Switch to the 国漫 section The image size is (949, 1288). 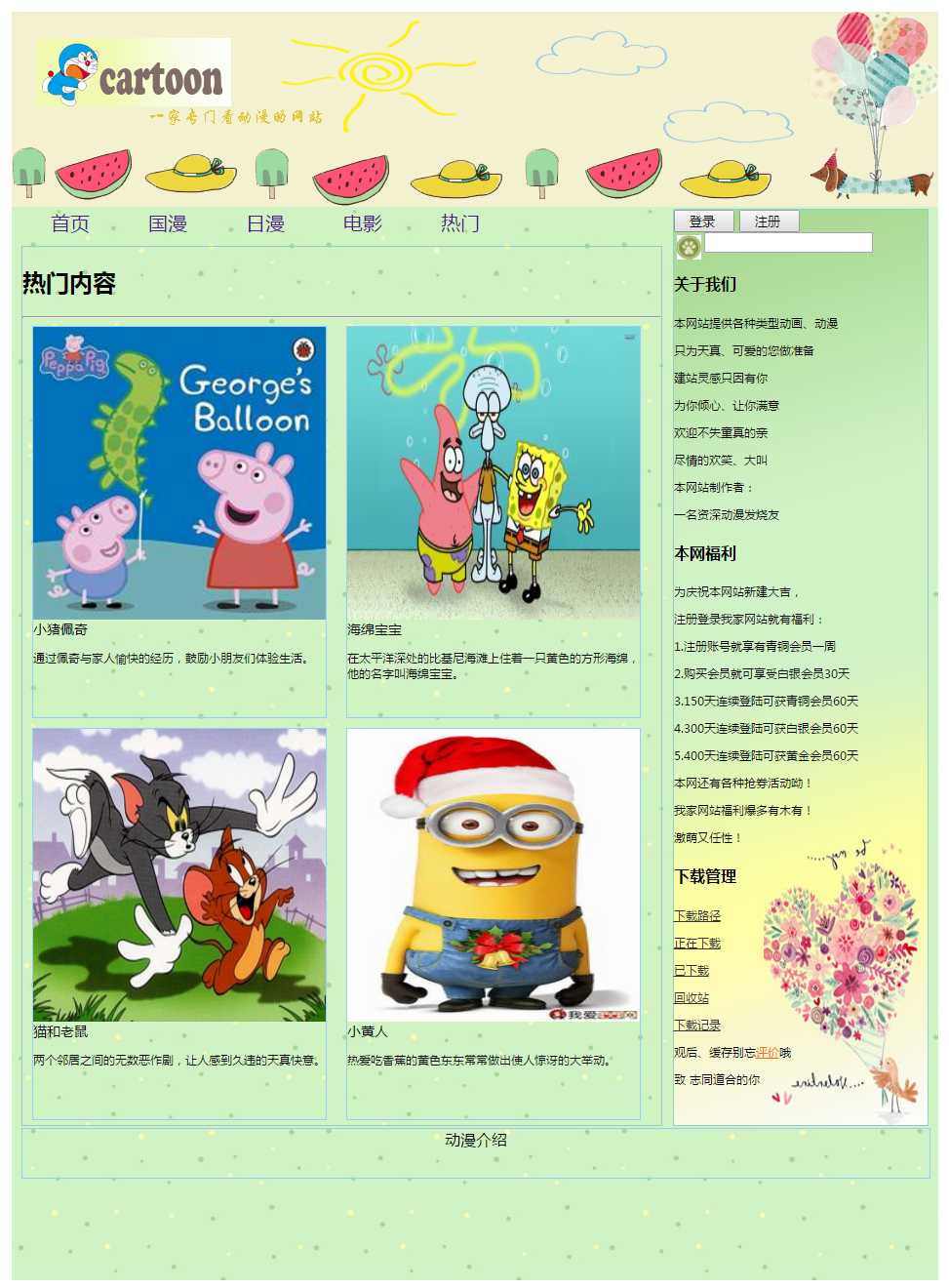click(168, 223)
